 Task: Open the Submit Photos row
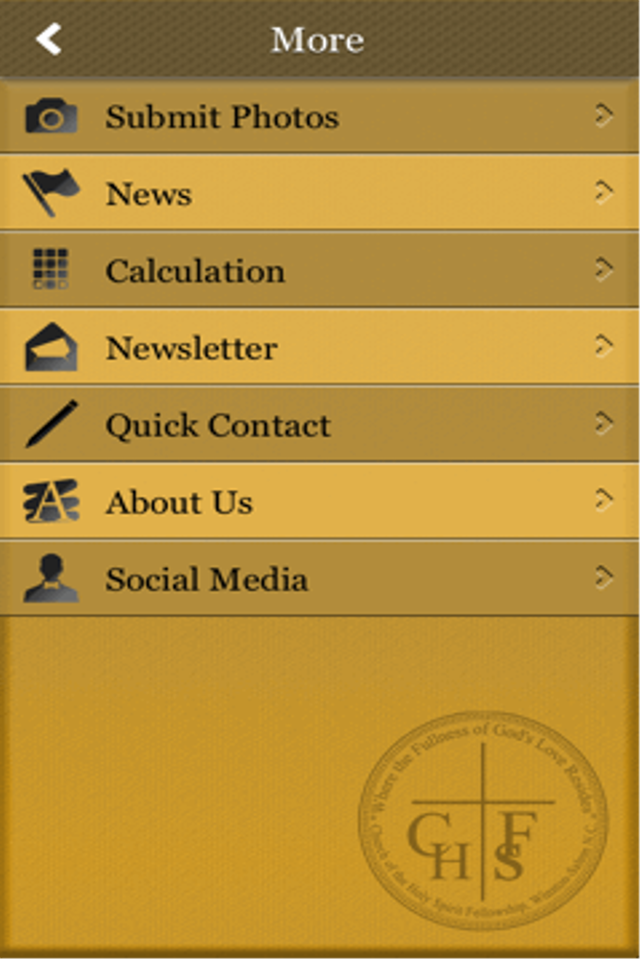click(320, 117)
